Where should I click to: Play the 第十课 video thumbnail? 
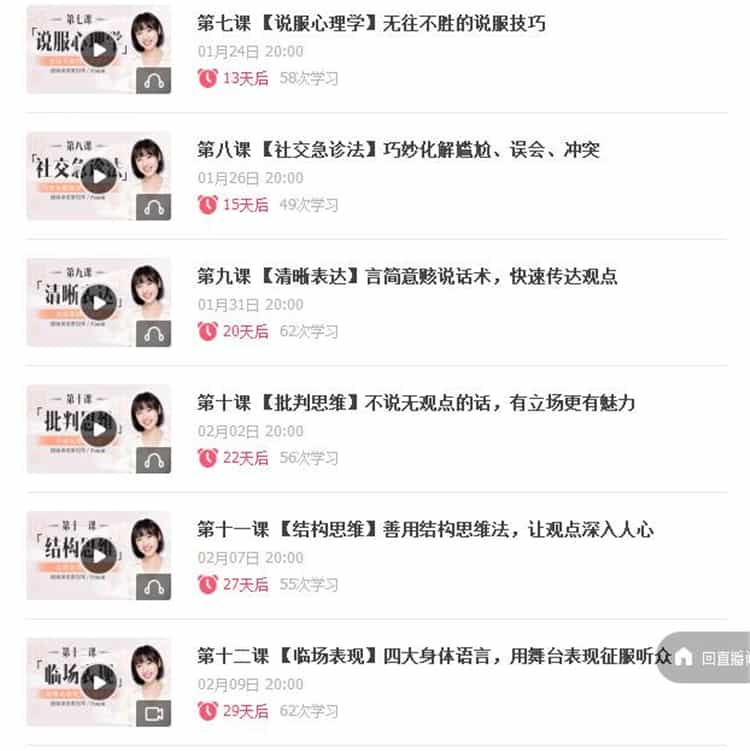[x=97, y=430]
